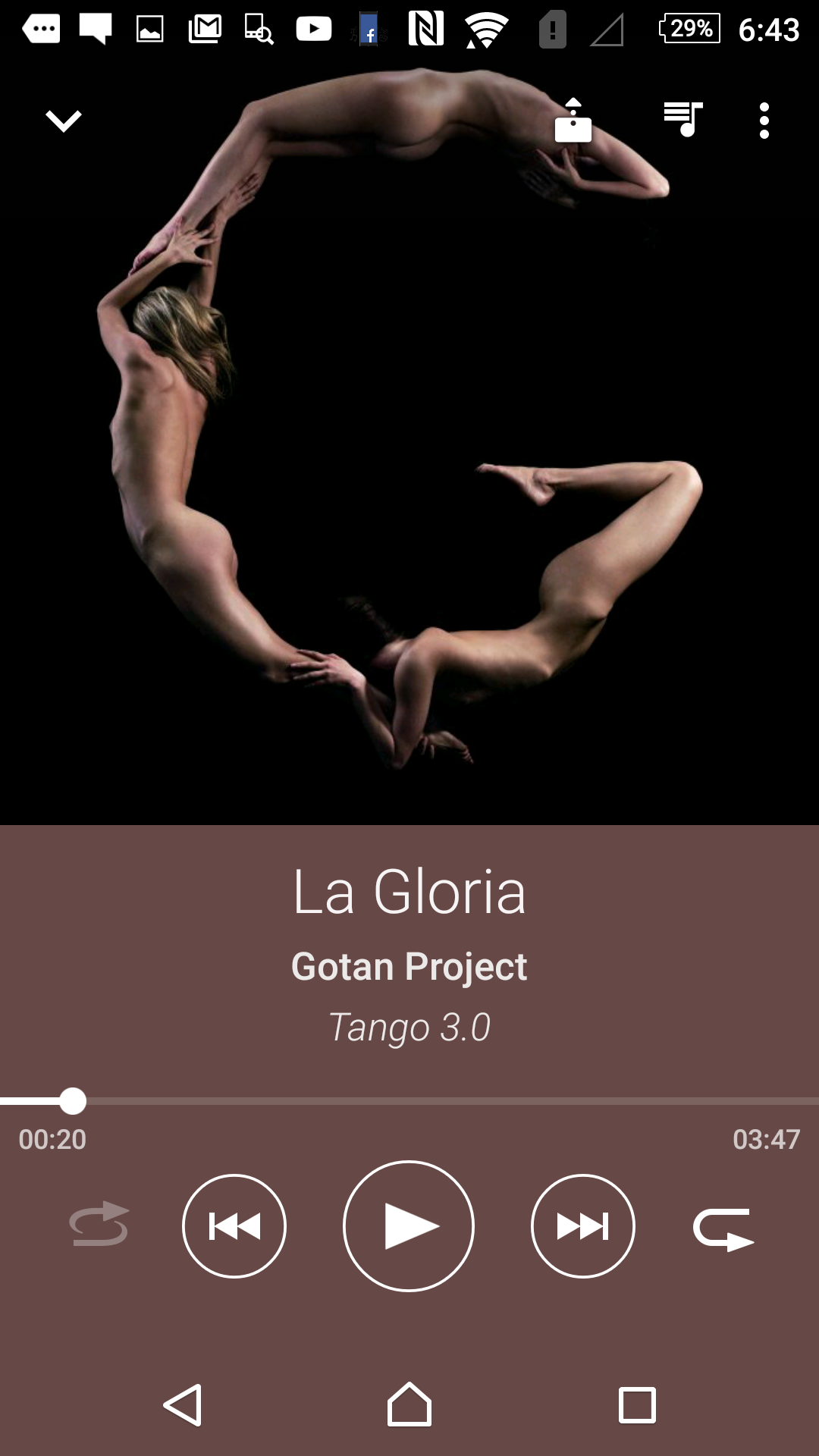This screenshot has height=1456, width=819.
Task: Skip to the next track
Action: click(583, 1226)
